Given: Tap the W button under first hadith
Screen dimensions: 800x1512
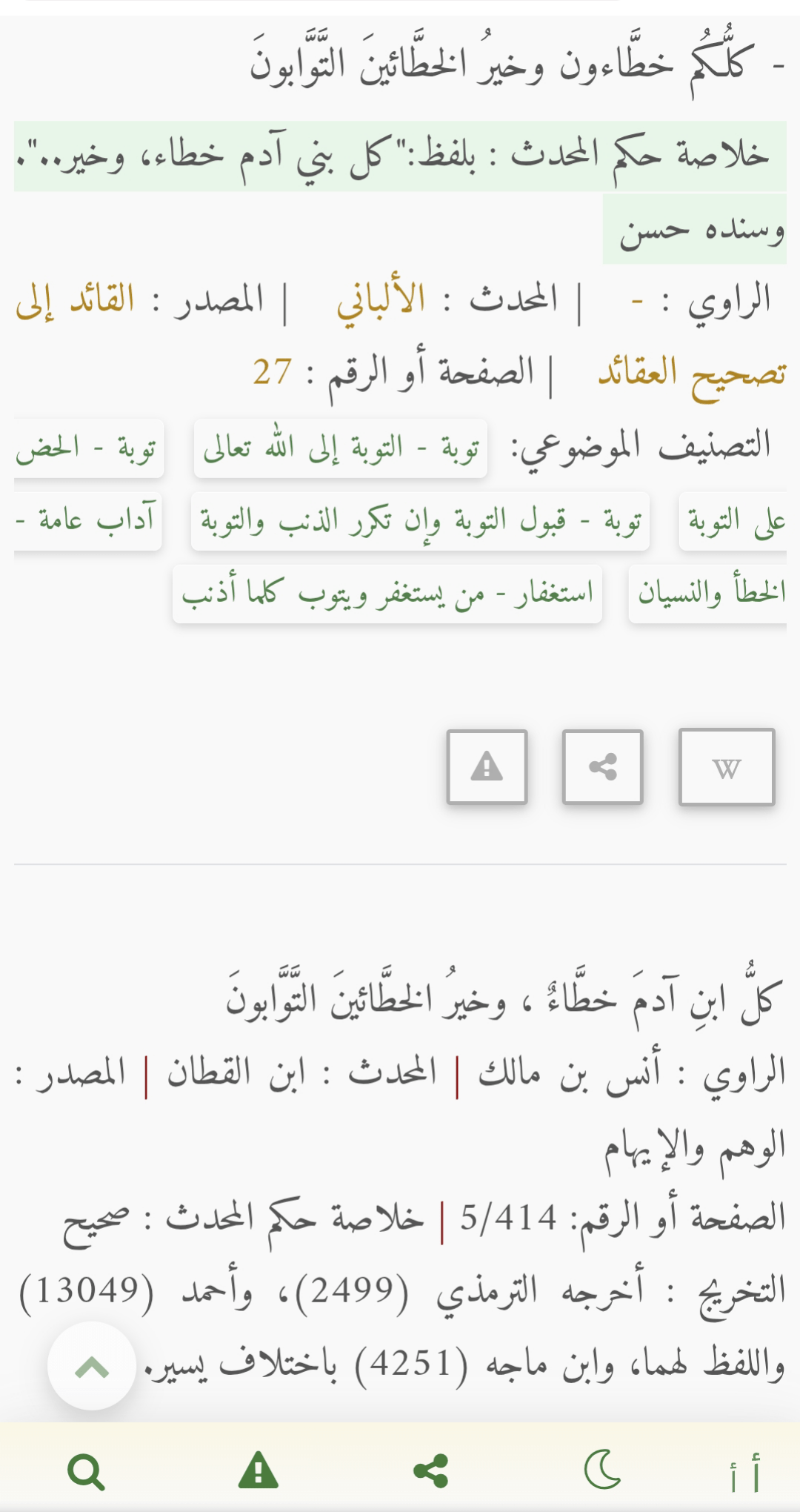Looking at the screenshot, I should 726,767.
